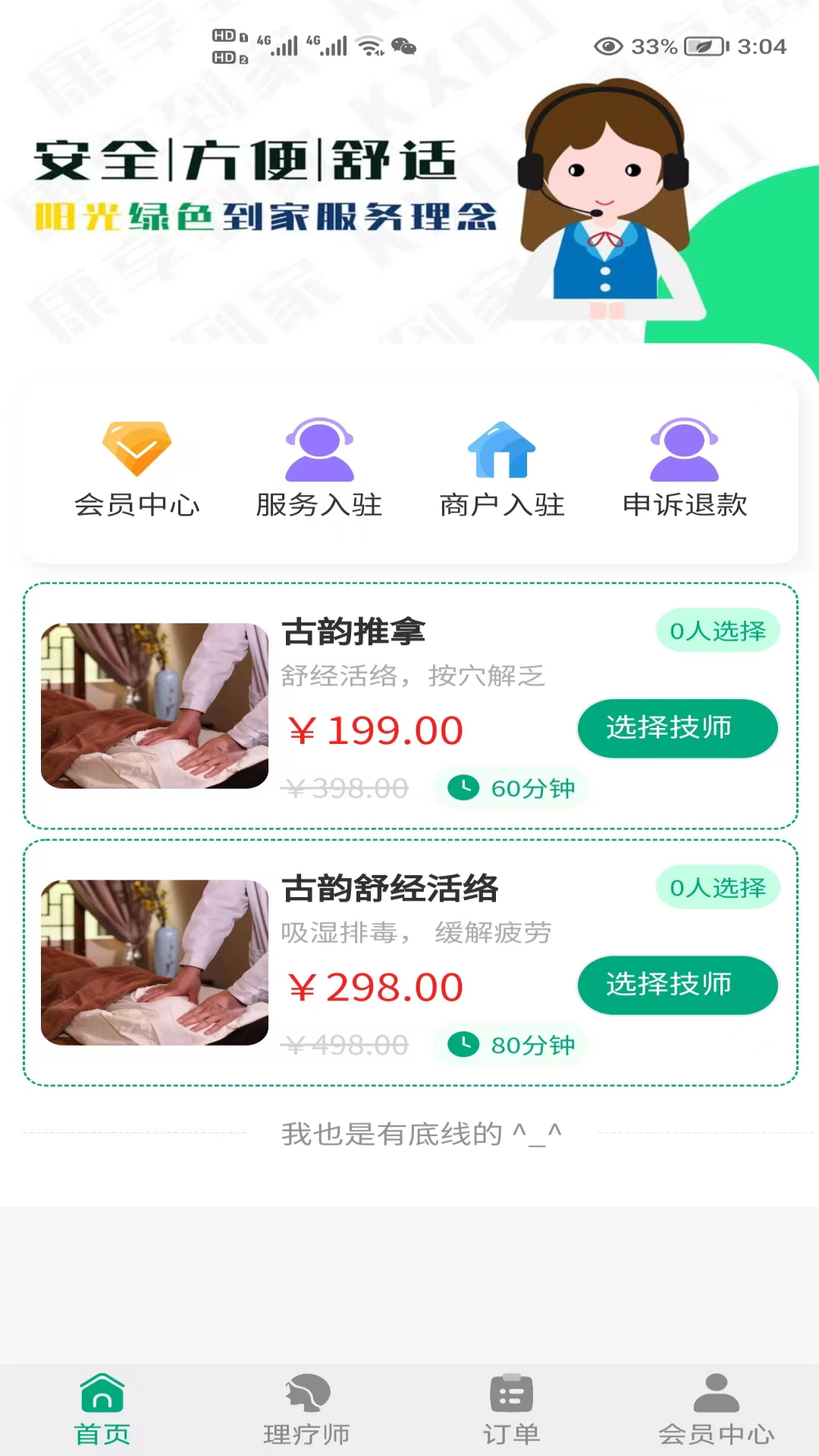Open the 古韵舒经活络 service photo
Screen dimensions: 819x1456
pos(155,962)
